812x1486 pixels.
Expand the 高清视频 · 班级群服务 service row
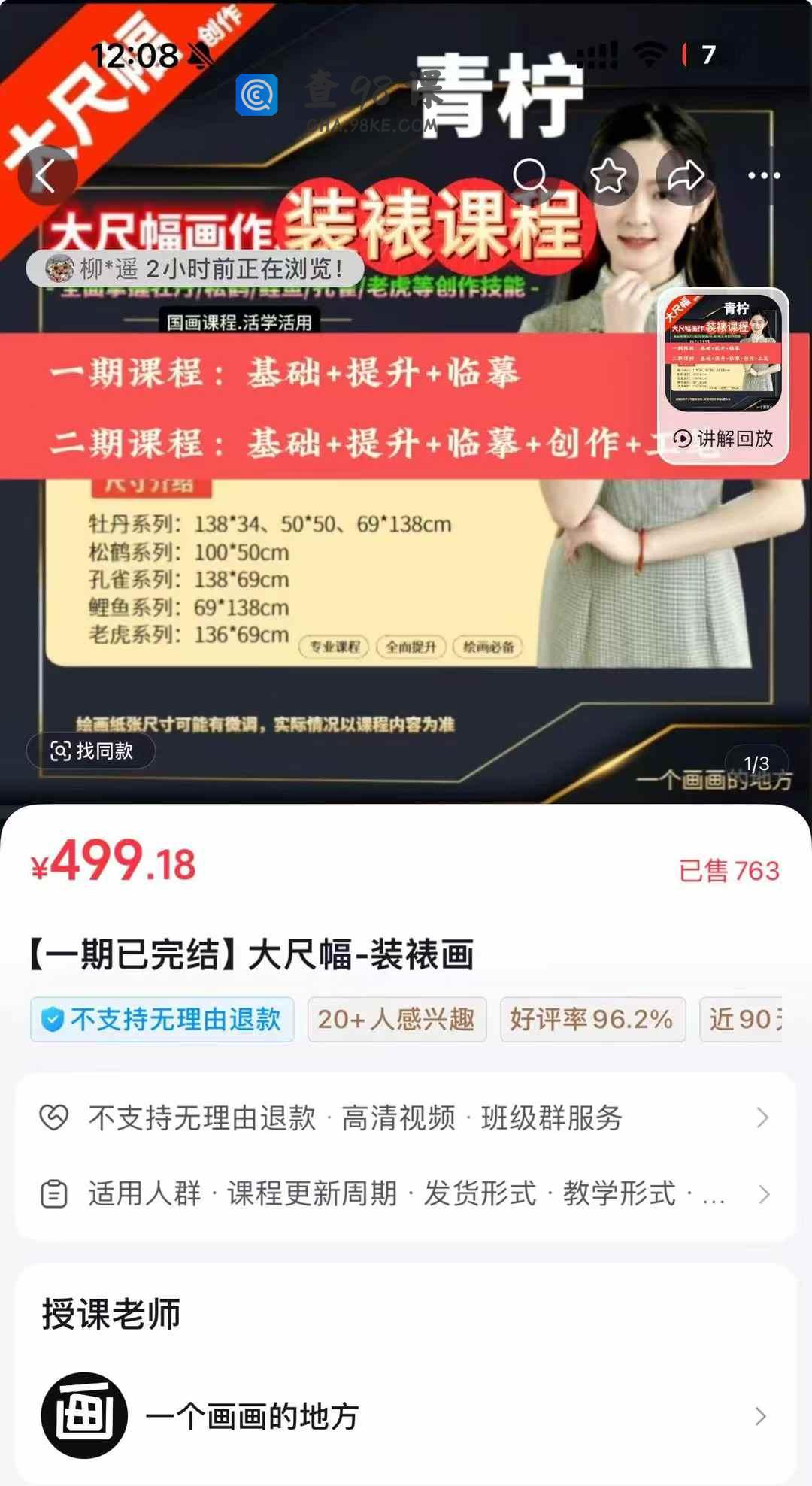[406, 1118]
